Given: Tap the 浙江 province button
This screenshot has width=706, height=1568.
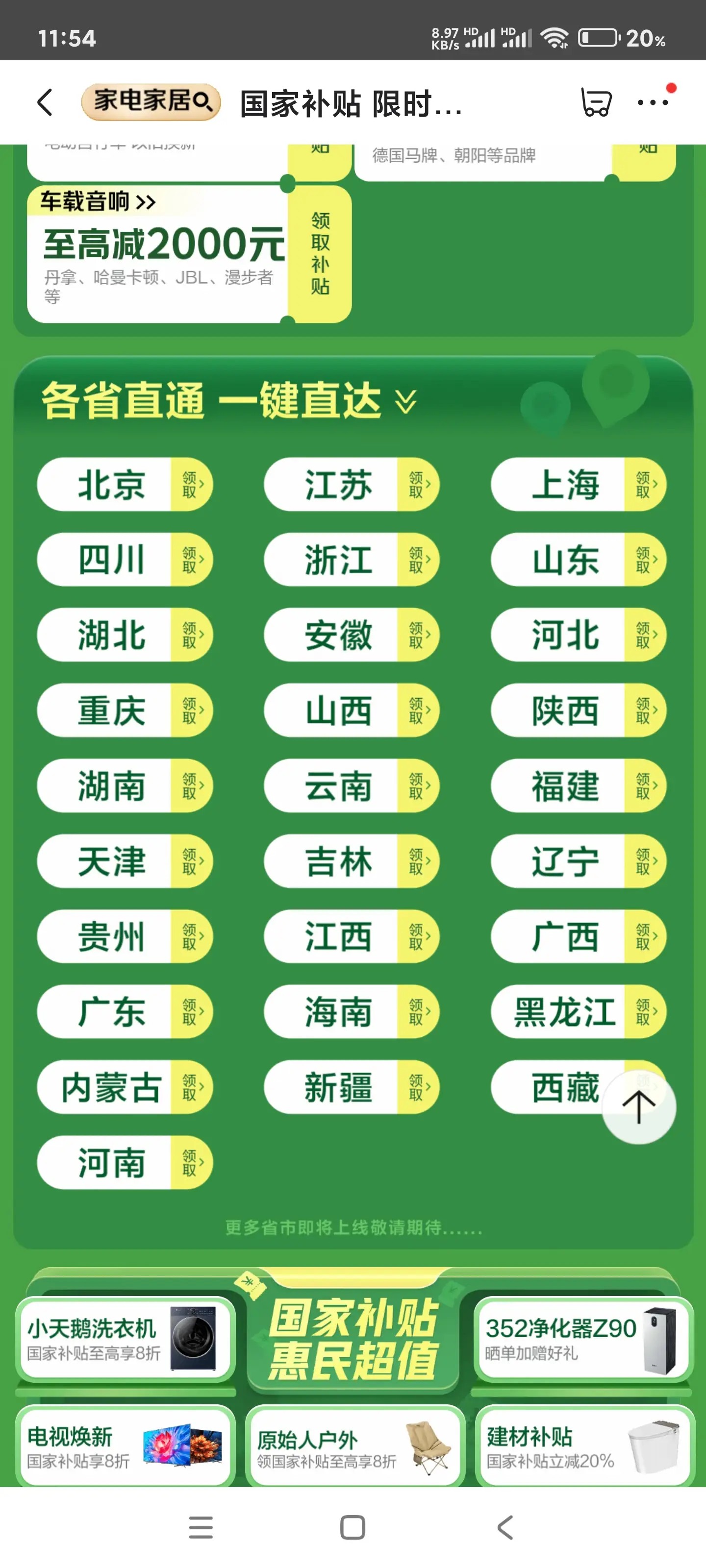Looking at the screenshot, I should [x=352, y=560].
